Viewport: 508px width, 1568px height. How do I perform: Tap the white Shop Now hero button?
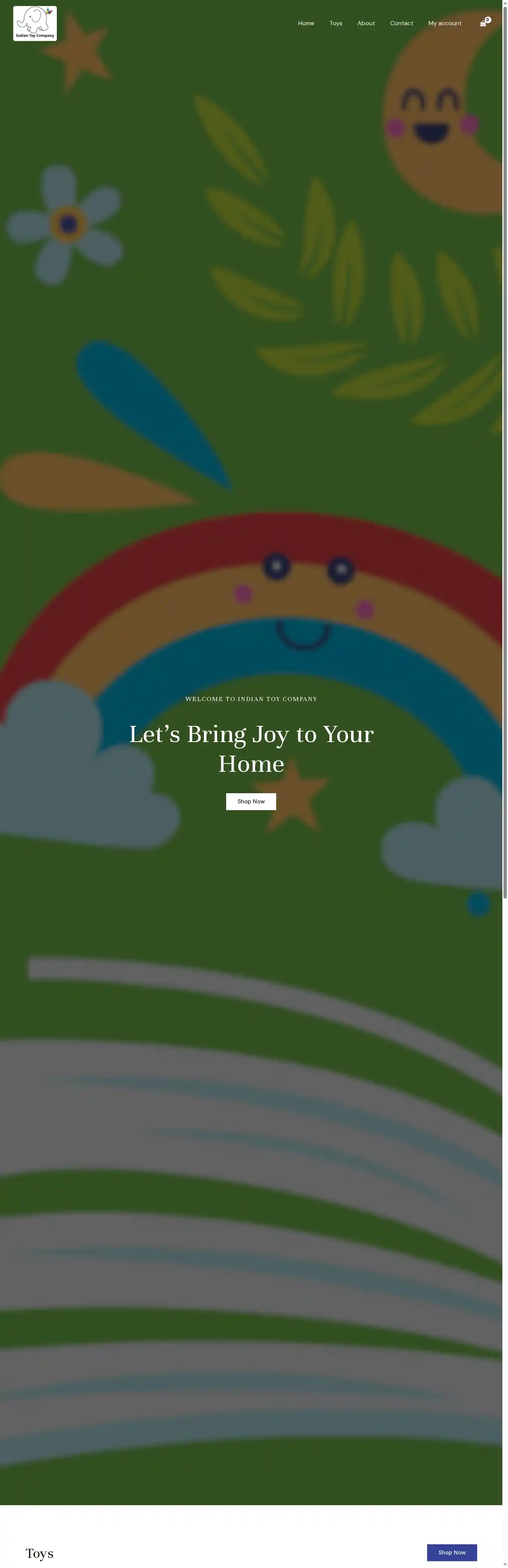click(251, 801)
